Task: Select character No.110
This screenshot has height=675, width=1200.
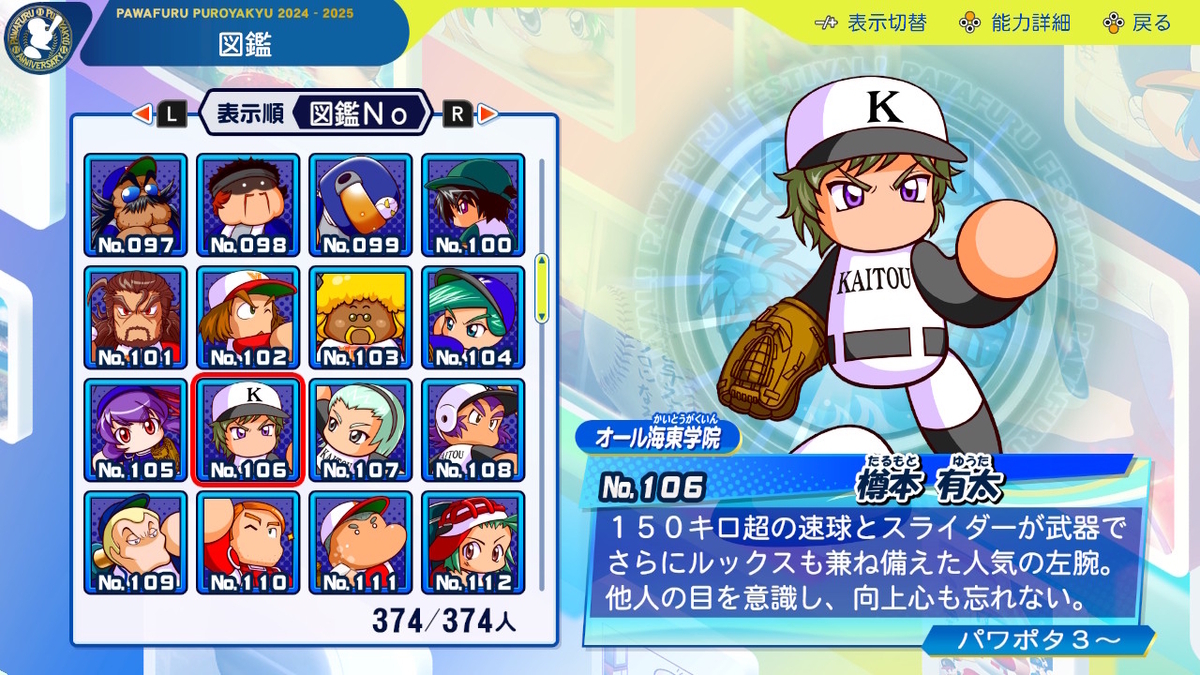Action: coord(248,542)
